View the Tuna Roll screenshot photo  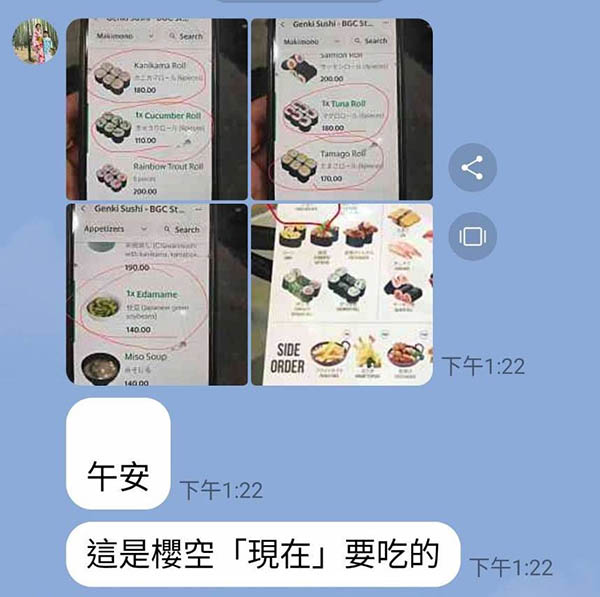(341, 108)
